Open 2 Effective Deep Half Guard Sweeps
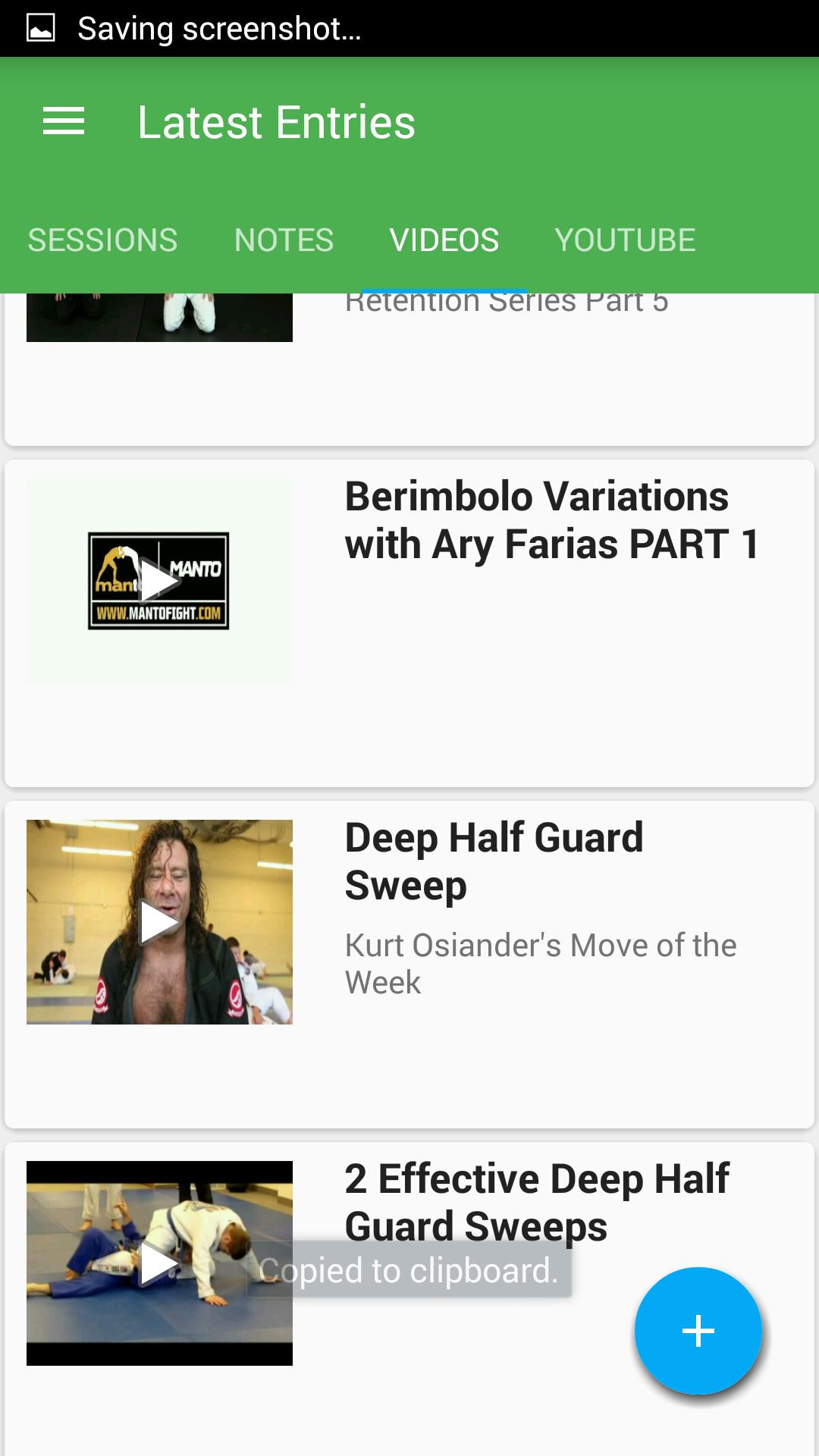 (536, 1202)
